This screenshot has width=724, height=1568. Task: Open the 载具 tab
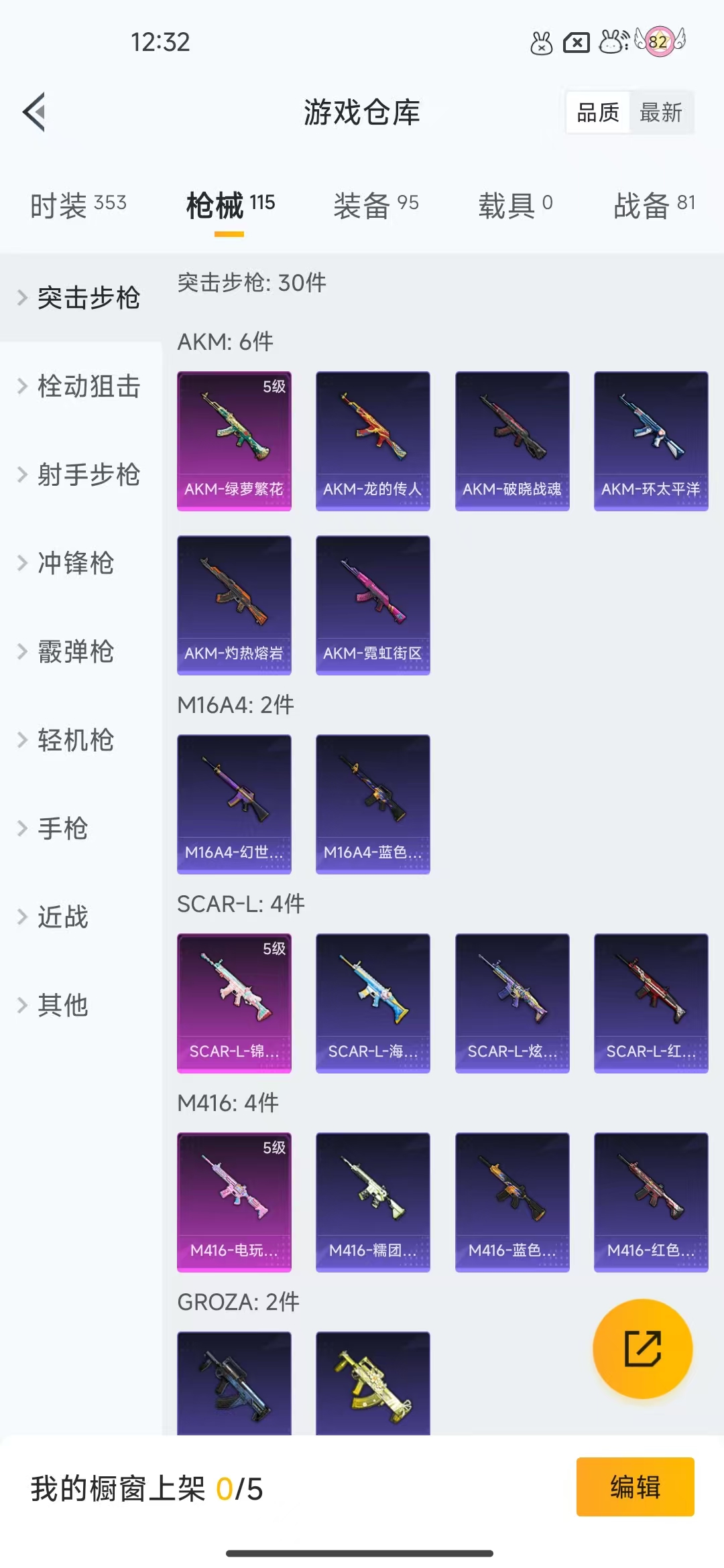pos(516,205)
